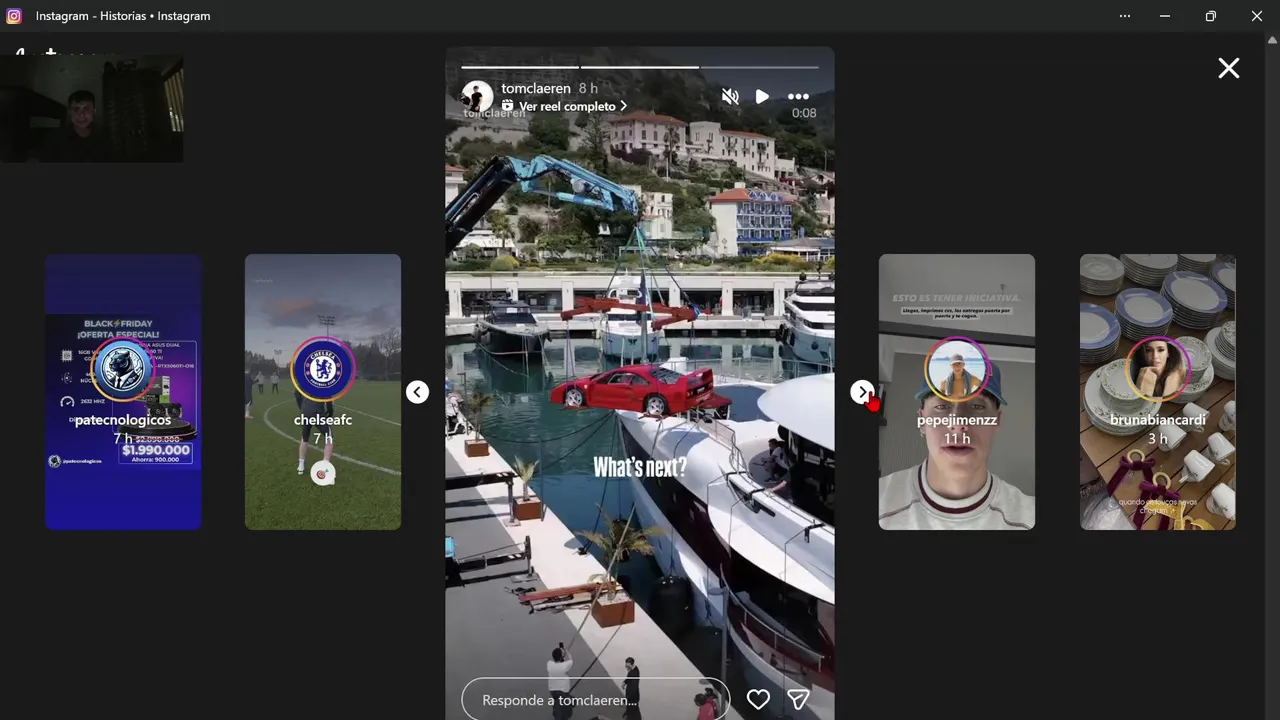
Task: Go to the previous story
Action: click(x=417, y=392)
